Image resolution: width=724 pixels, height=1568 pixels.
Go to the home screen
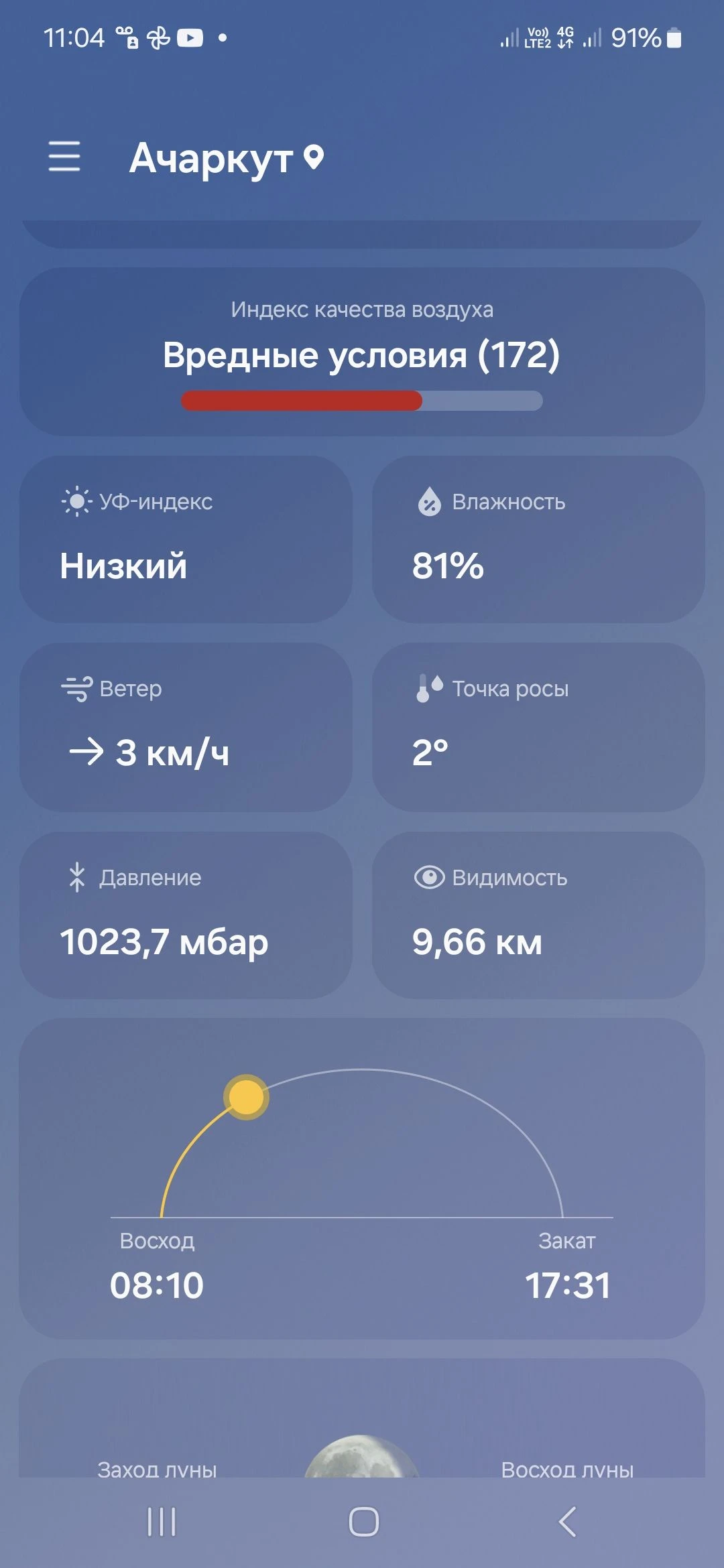[363, 1521]
